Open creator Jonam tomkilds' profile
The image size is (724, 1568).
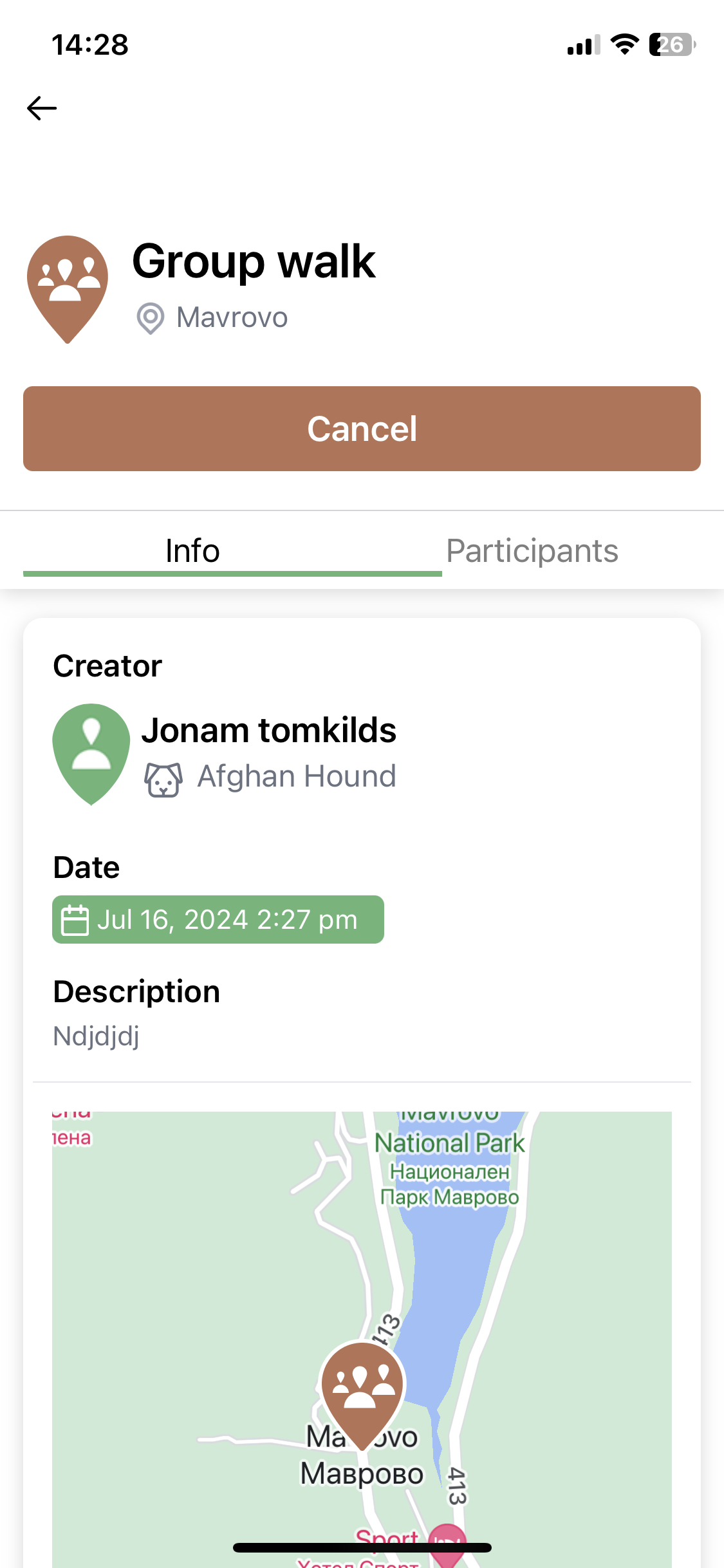pos(268,731)
